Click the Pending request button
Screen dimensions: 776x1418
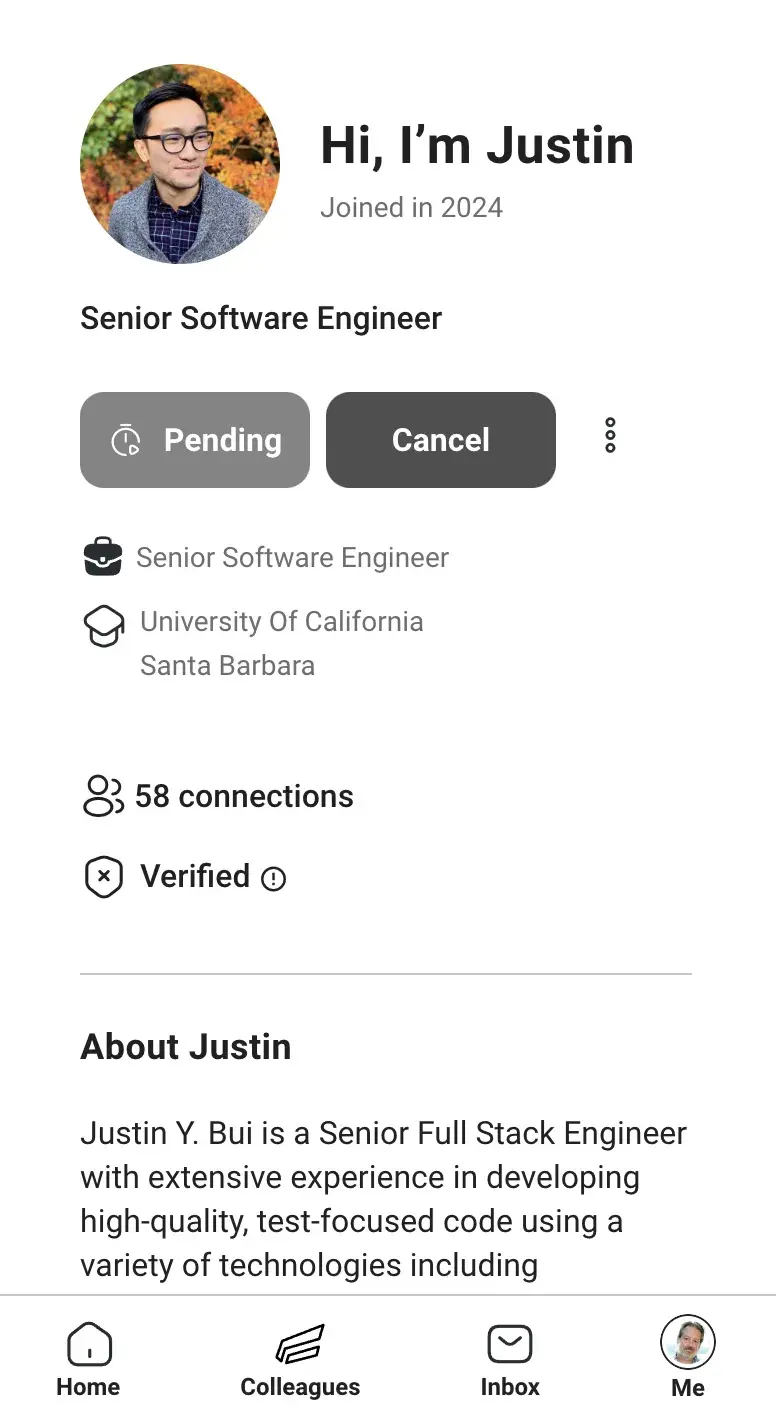[195, 440]
